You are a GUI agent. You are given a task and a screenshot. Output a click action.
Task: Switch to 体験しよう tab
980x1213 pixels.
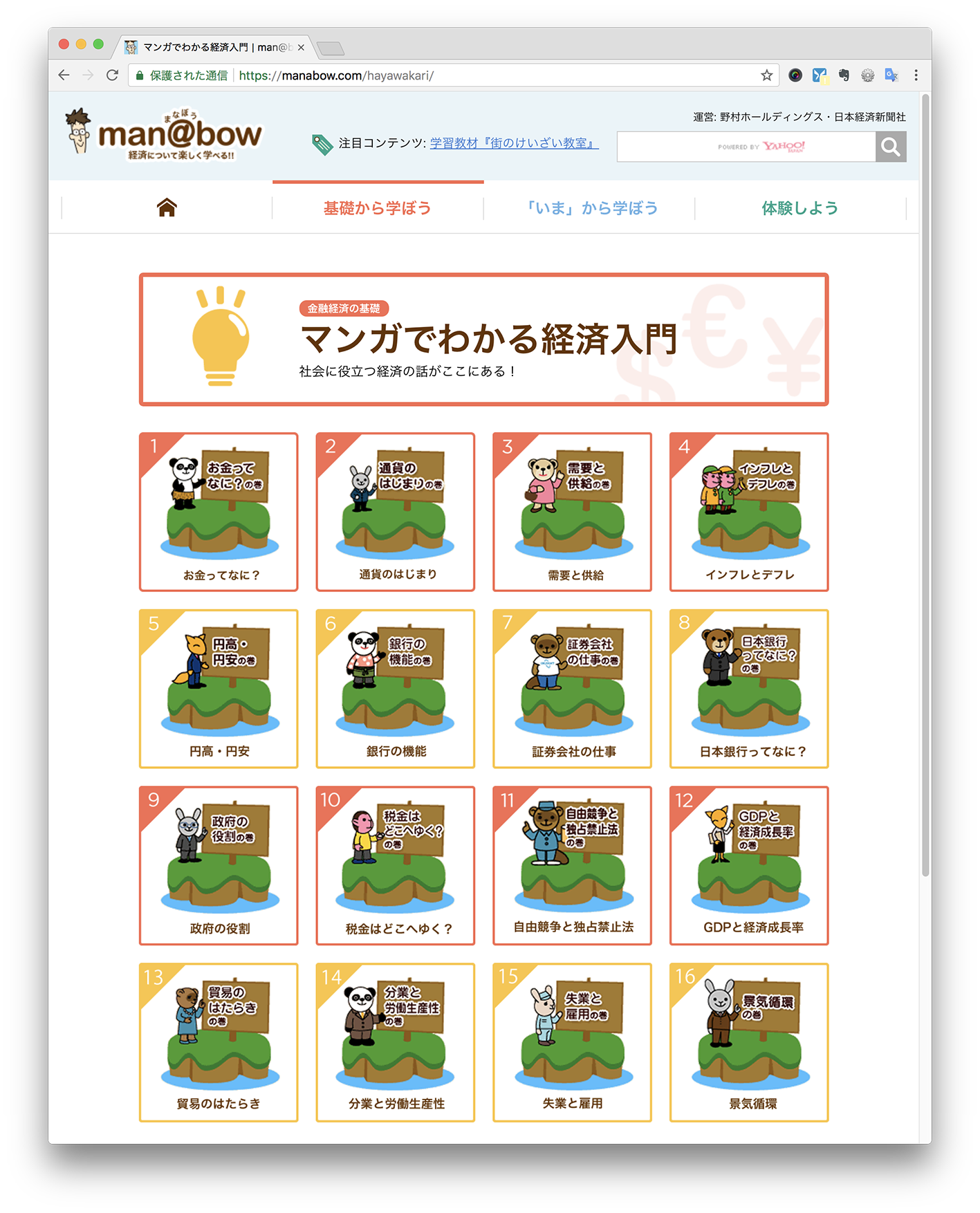[799, 208]
